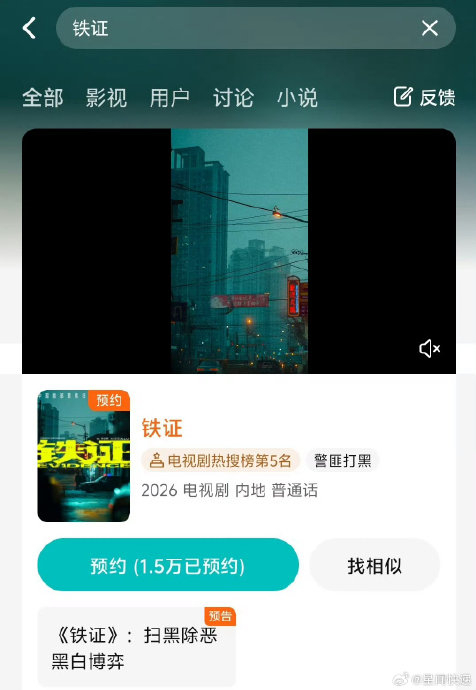Open the 扫黑除恶 黑白博弈 trailer card
476x690 pixels.
point(137,646)
